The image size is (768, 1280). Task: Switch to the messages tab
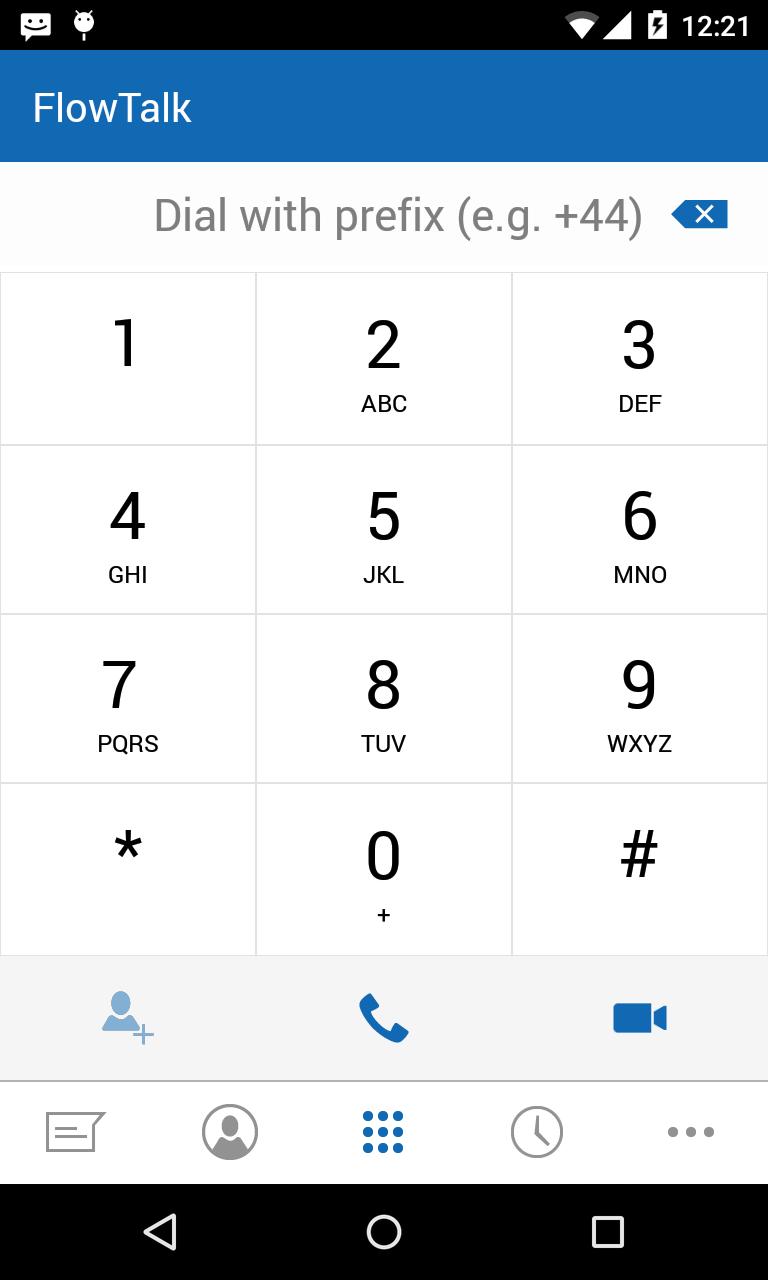click(75, 1132)
